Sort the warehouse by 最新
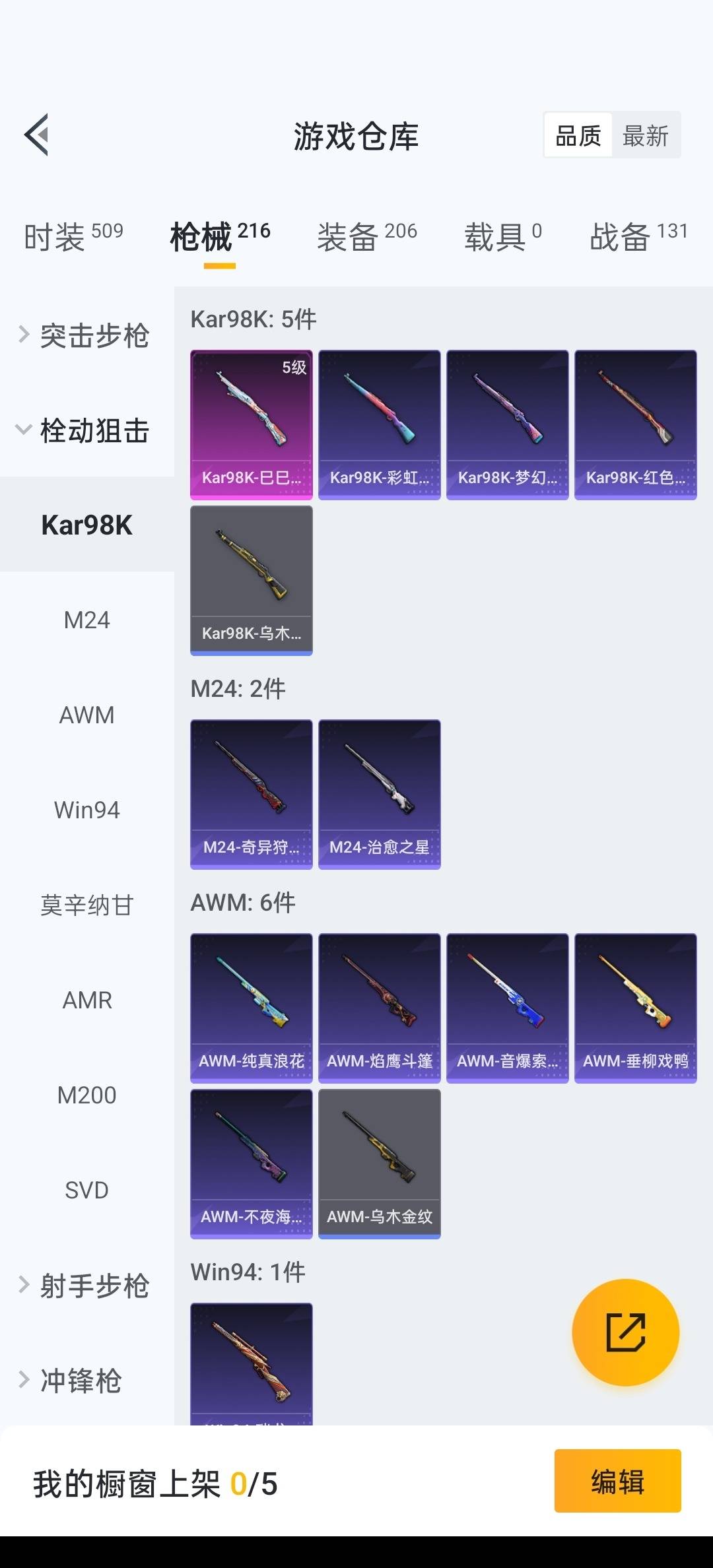713x1568 pixels. [645, 136]
